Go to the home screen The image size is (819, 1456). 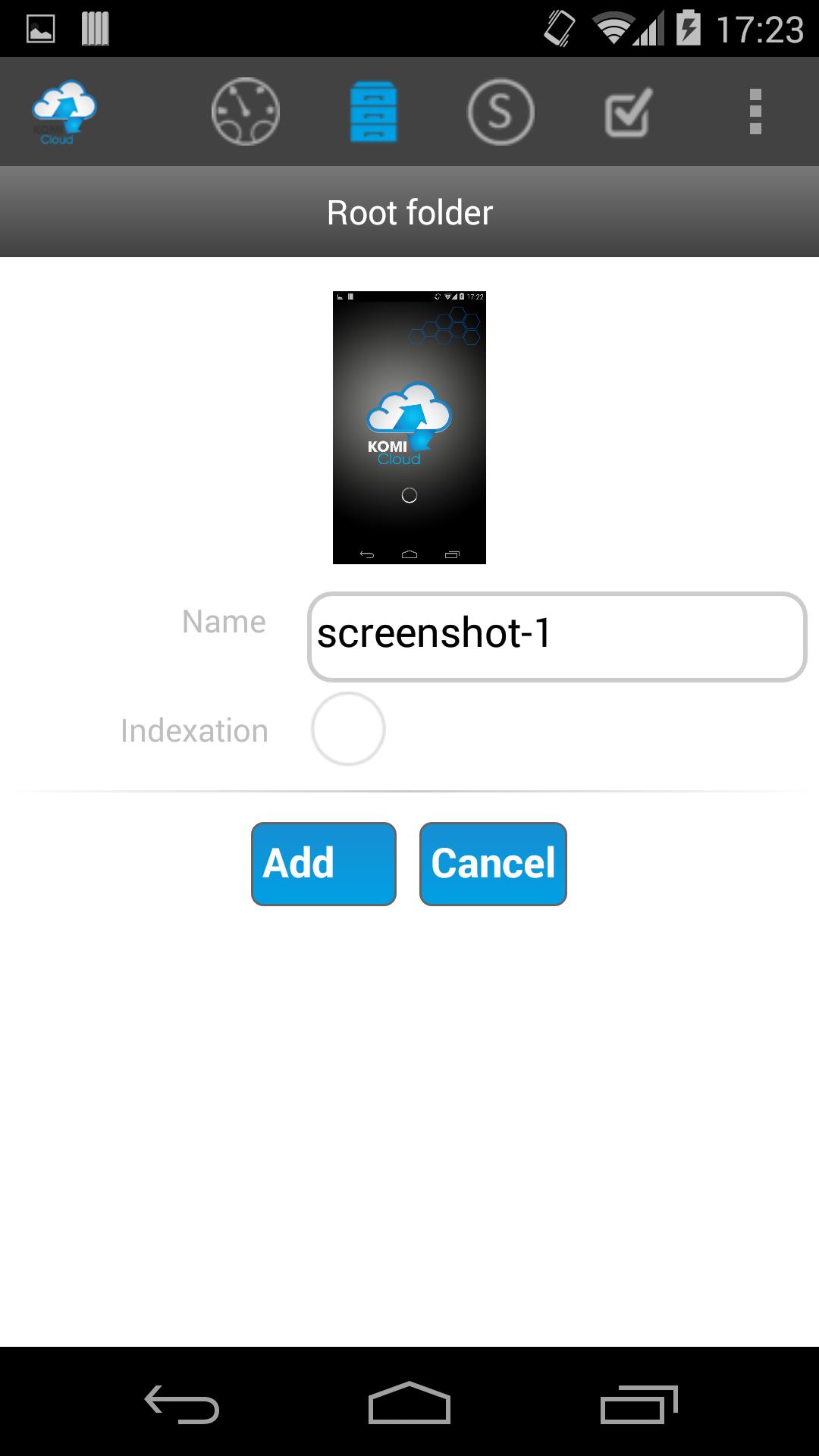(409, 1404)
